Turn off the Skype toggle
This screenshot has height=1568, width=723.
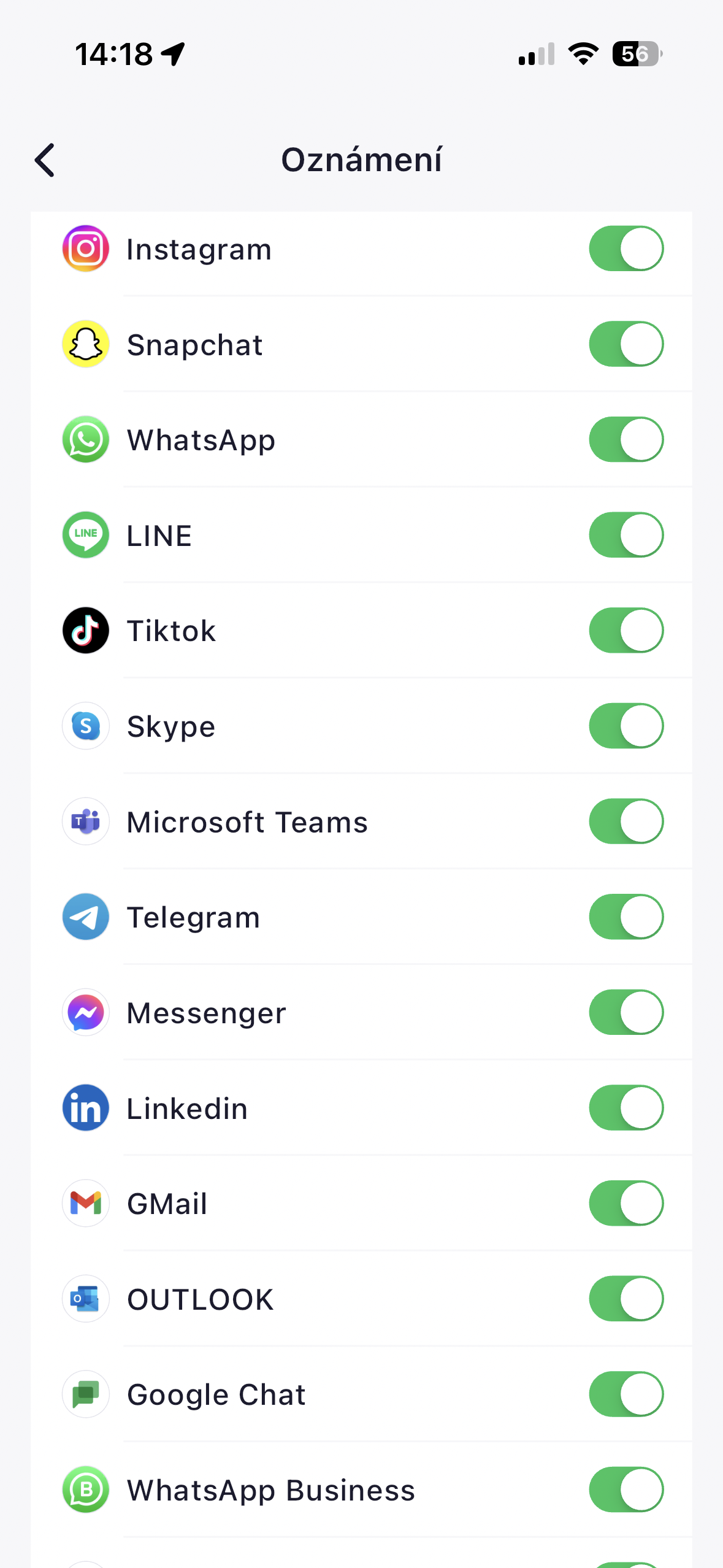click(625, 726)
